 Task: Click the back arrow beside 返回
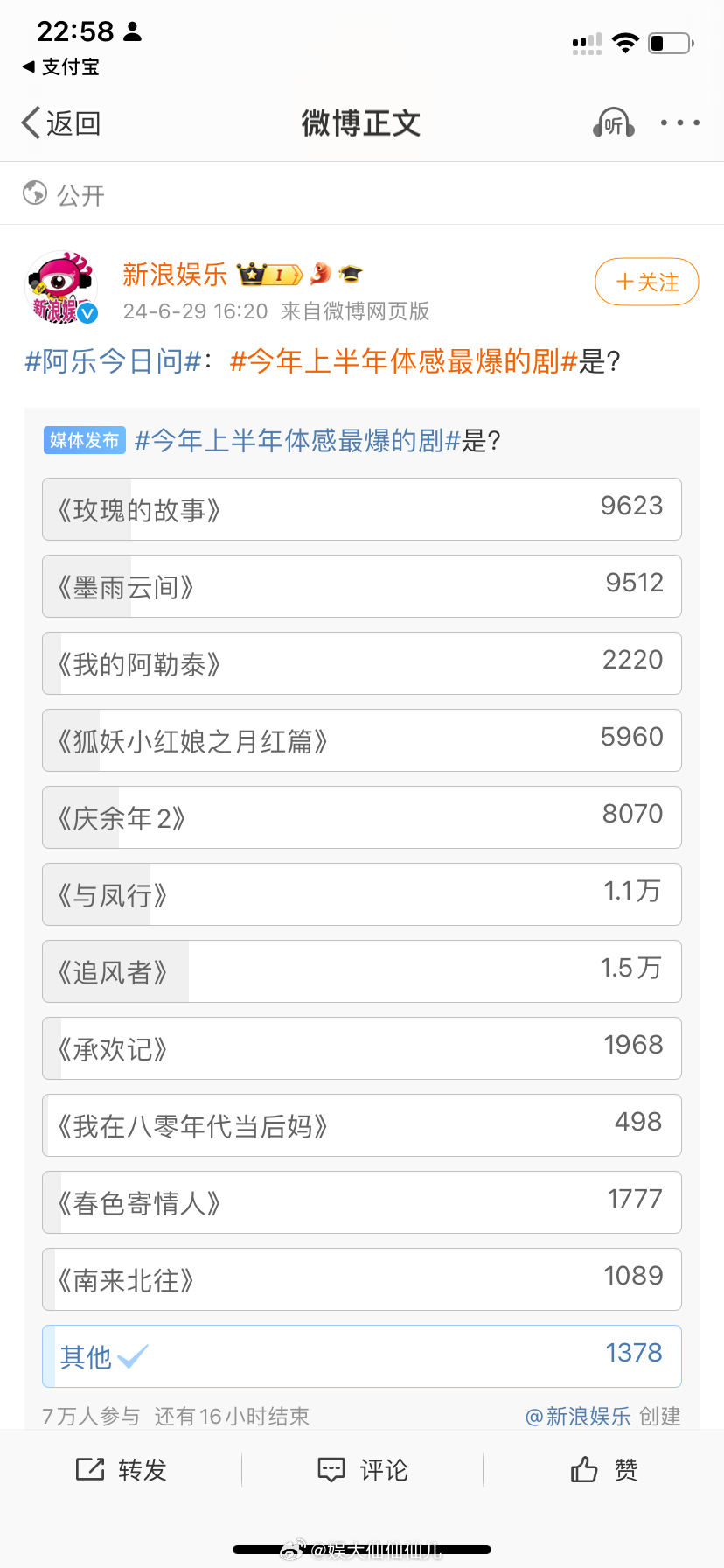(29, 122)
